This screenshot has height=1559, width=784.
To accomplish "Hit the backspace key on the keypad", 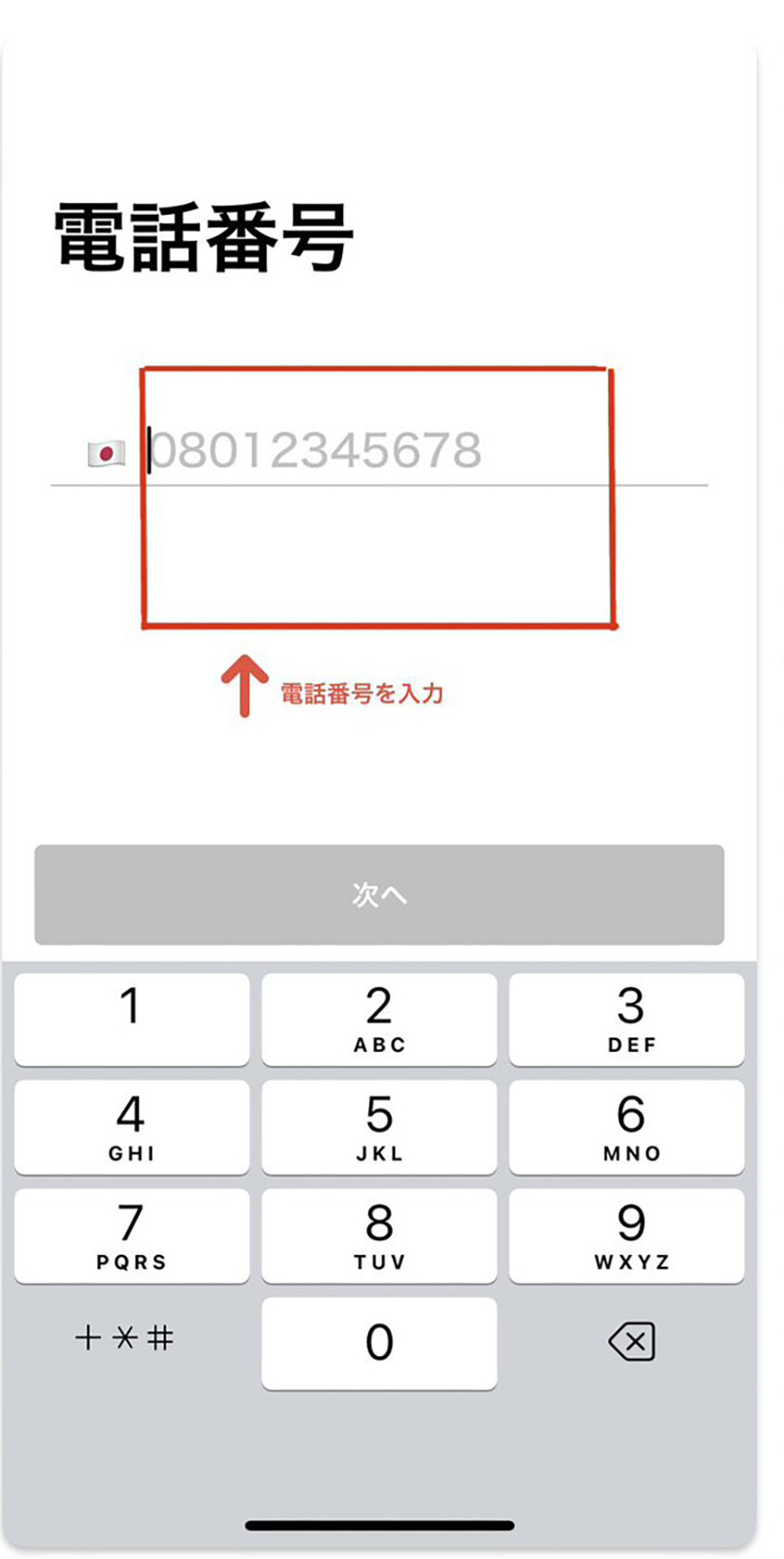I will [x=631, y=1341].
